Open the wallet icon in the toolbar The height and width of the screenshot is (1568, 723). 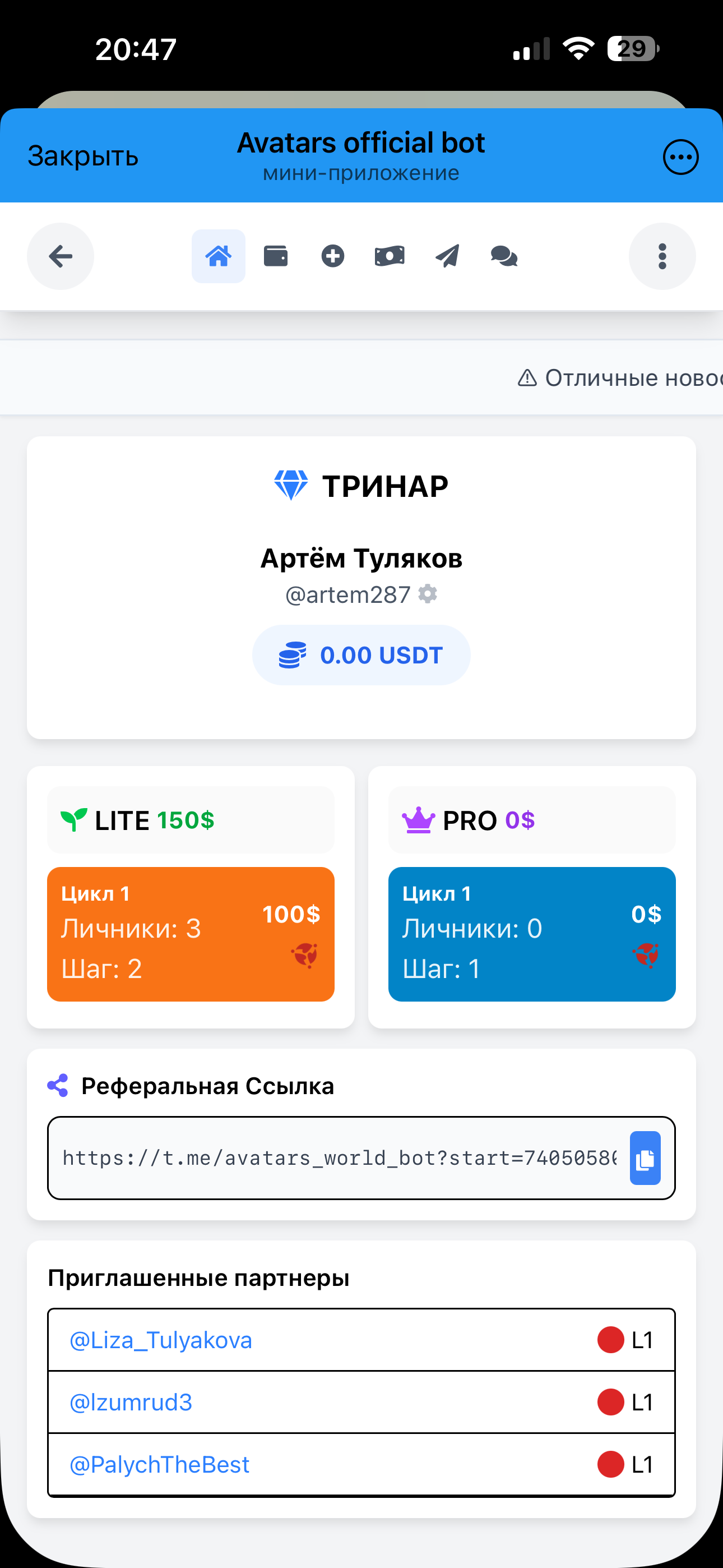tap(276, 256)
